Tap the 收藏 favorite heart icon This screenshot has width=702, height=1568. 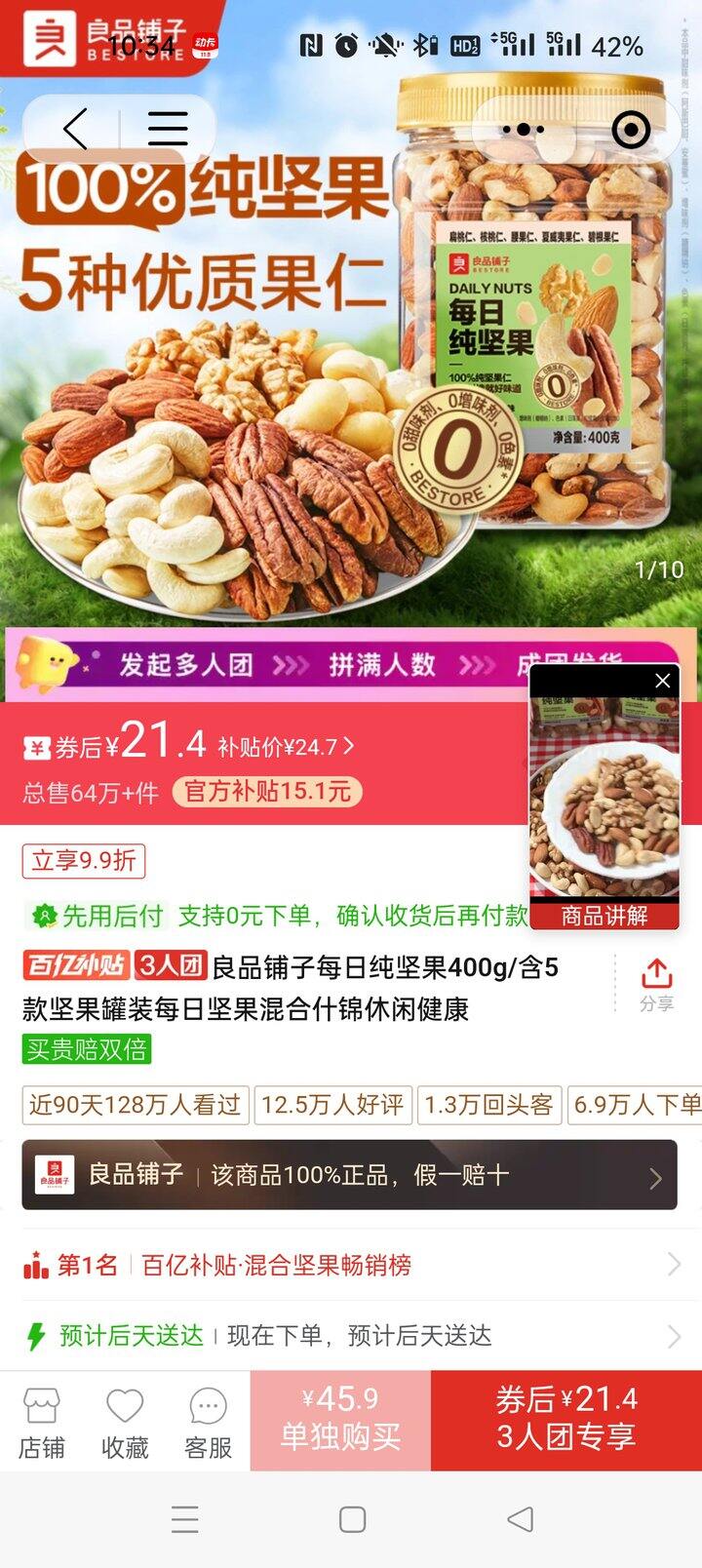coord(125,1419)
